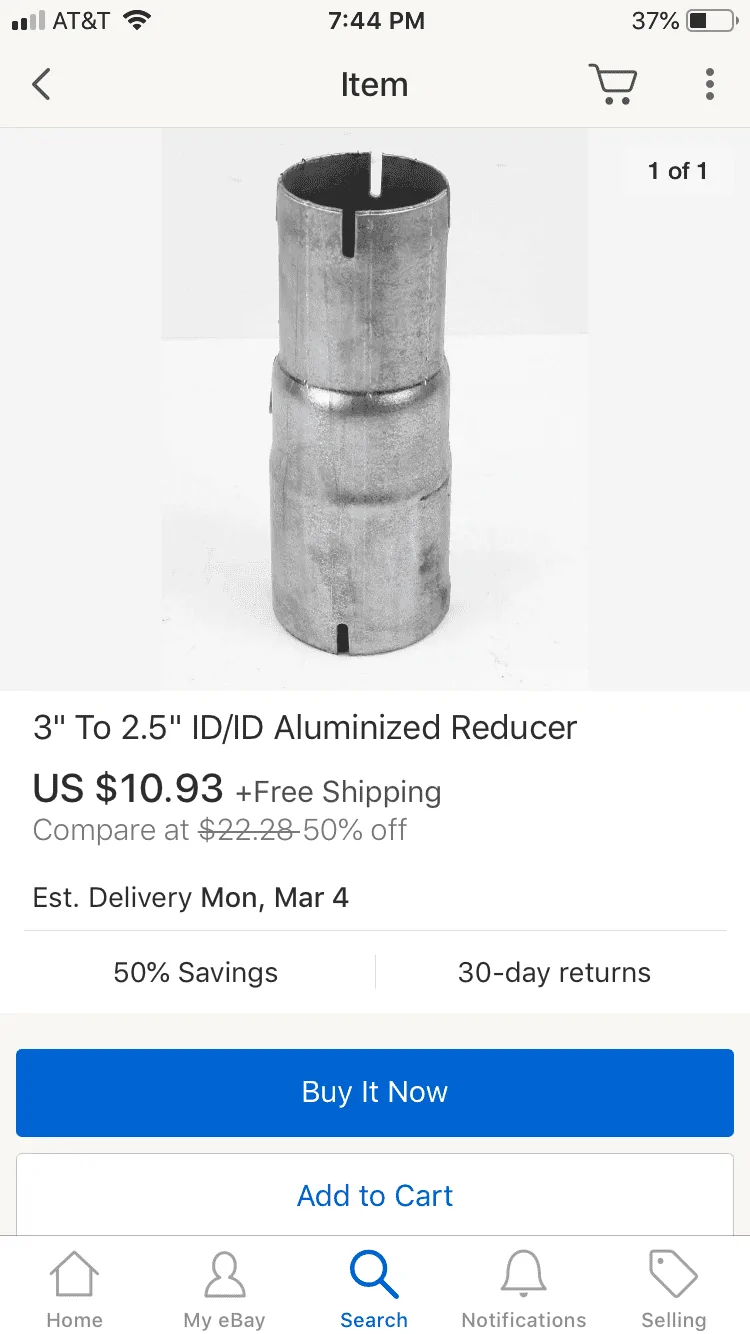Image resolution: width=750 pixels, height=1334 pixels.
Task: View the reducer product photo
Action: pos(375,409)
